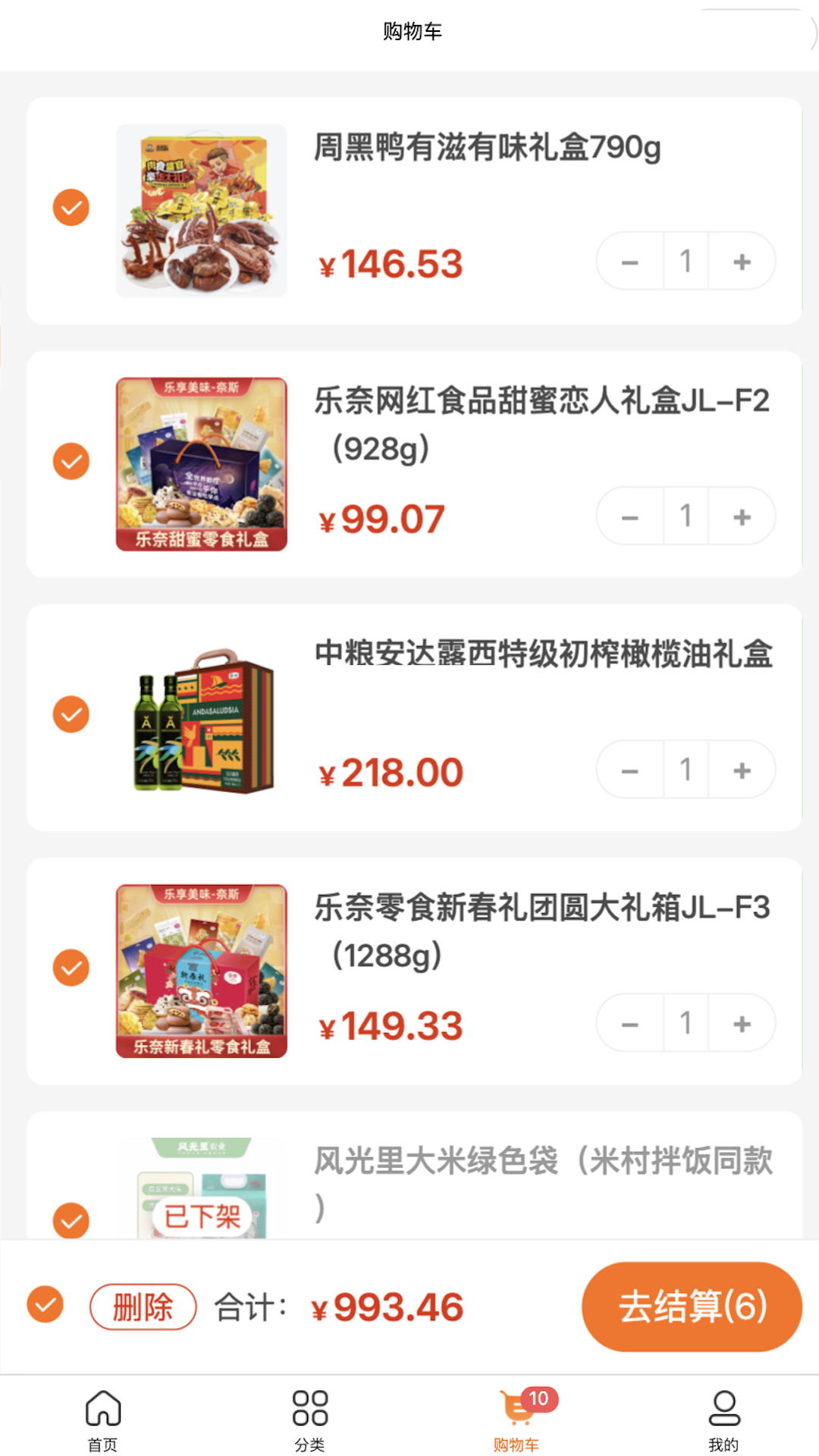Screen dimensions: 819x1456
Task: Tap the 去结算(6) checkout button
Action: click(x=692, y=1306)
